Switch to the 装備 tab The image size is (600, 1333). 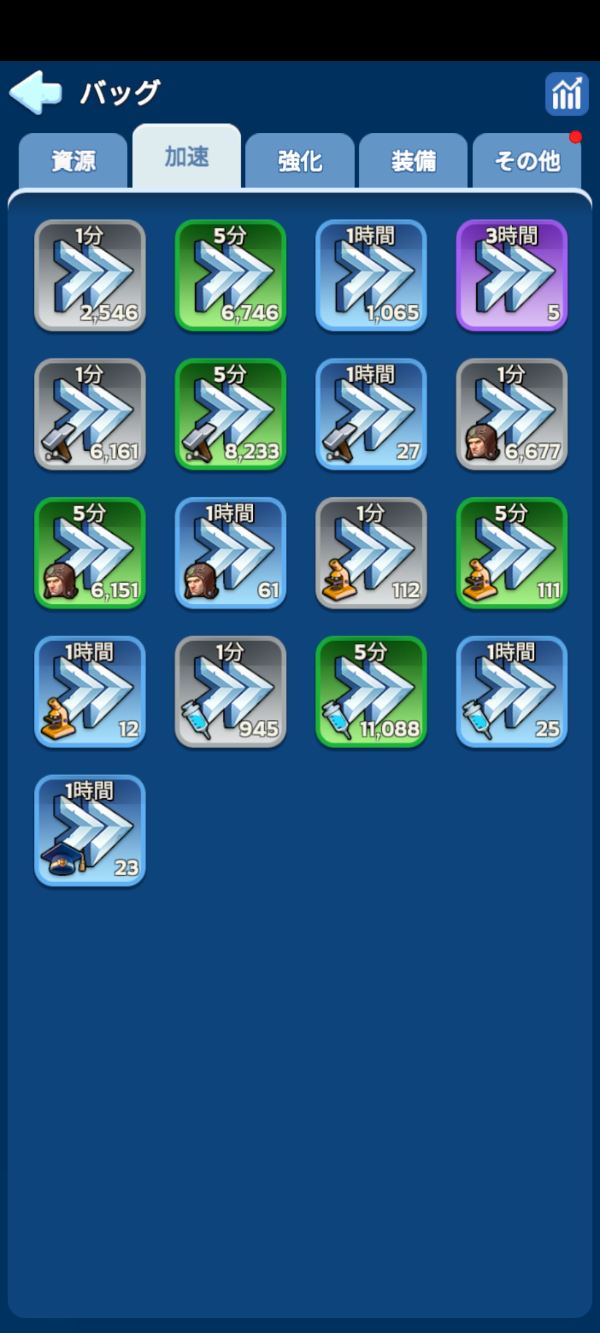413,161
